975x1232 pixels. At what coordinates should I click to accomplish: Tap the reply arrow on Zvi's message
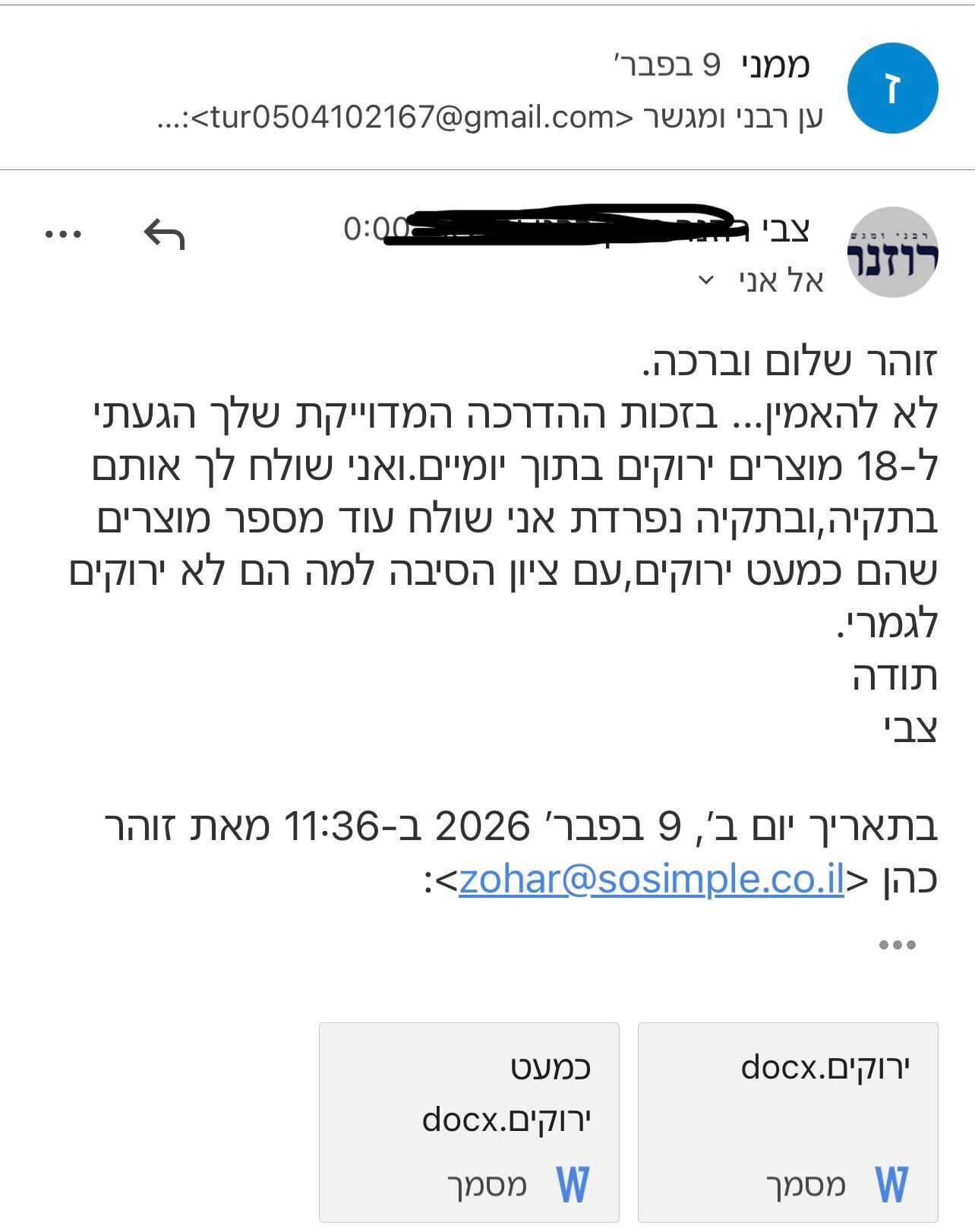point(164,233)
